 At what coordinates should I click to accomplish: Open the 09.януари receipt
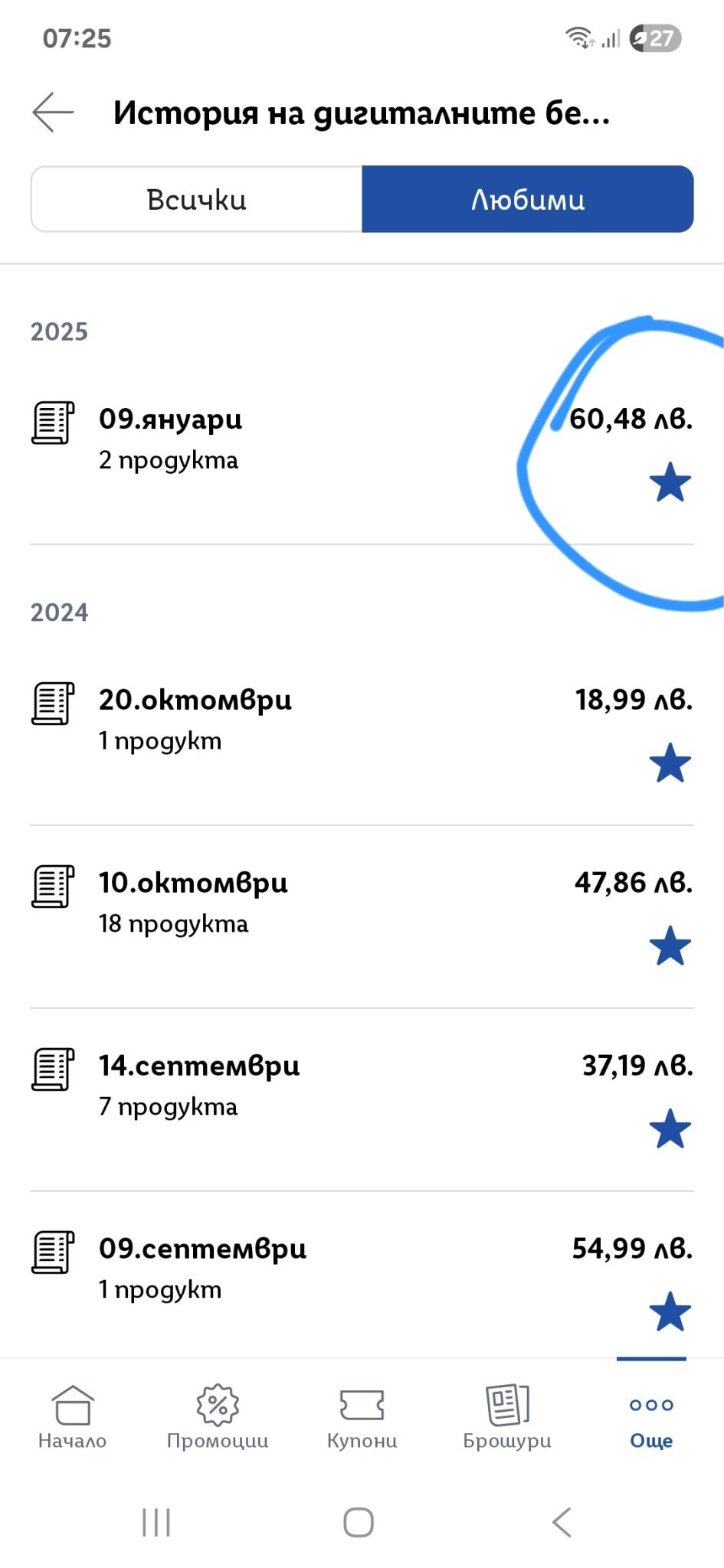(x=230, y=439)
